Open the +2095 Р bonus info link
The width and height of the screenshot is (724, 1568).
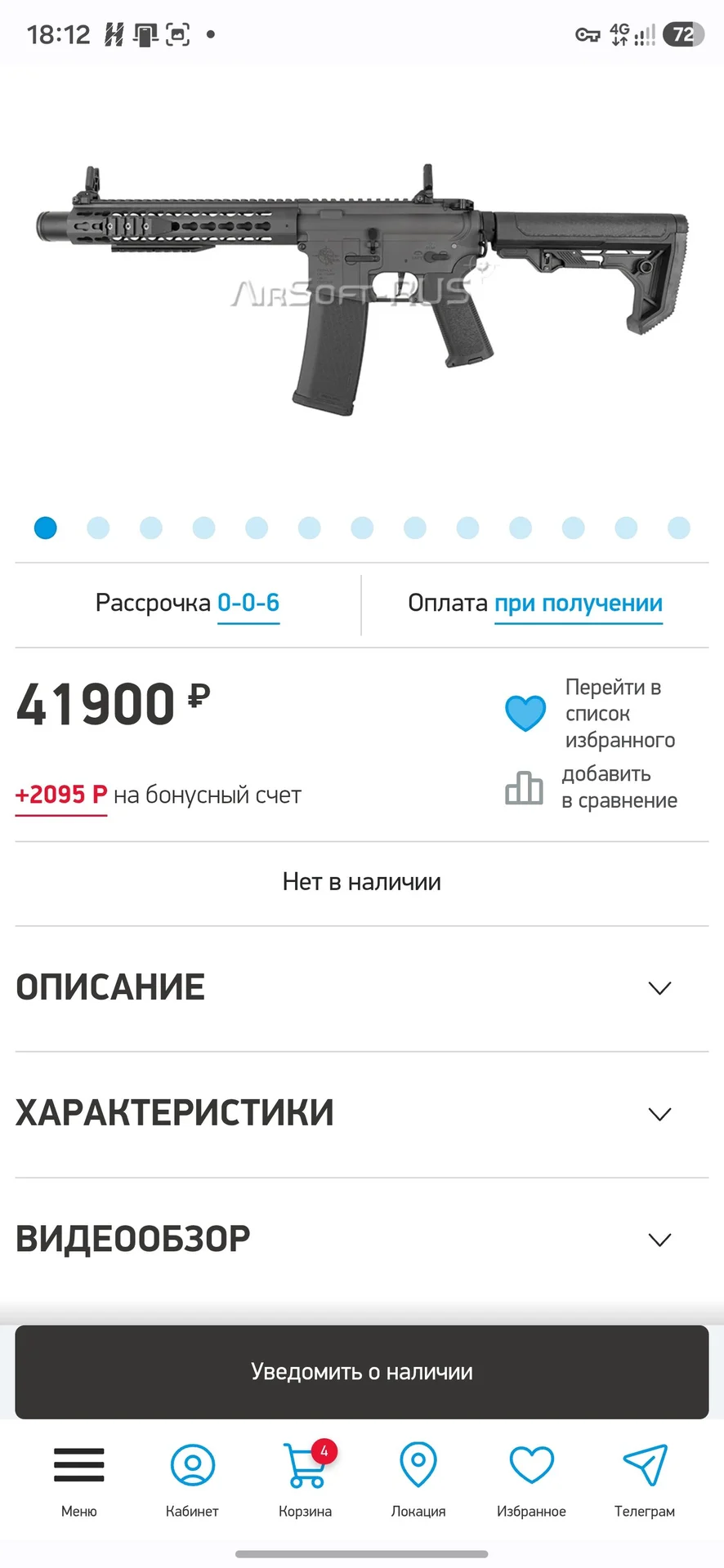click(x=61, y=795)
